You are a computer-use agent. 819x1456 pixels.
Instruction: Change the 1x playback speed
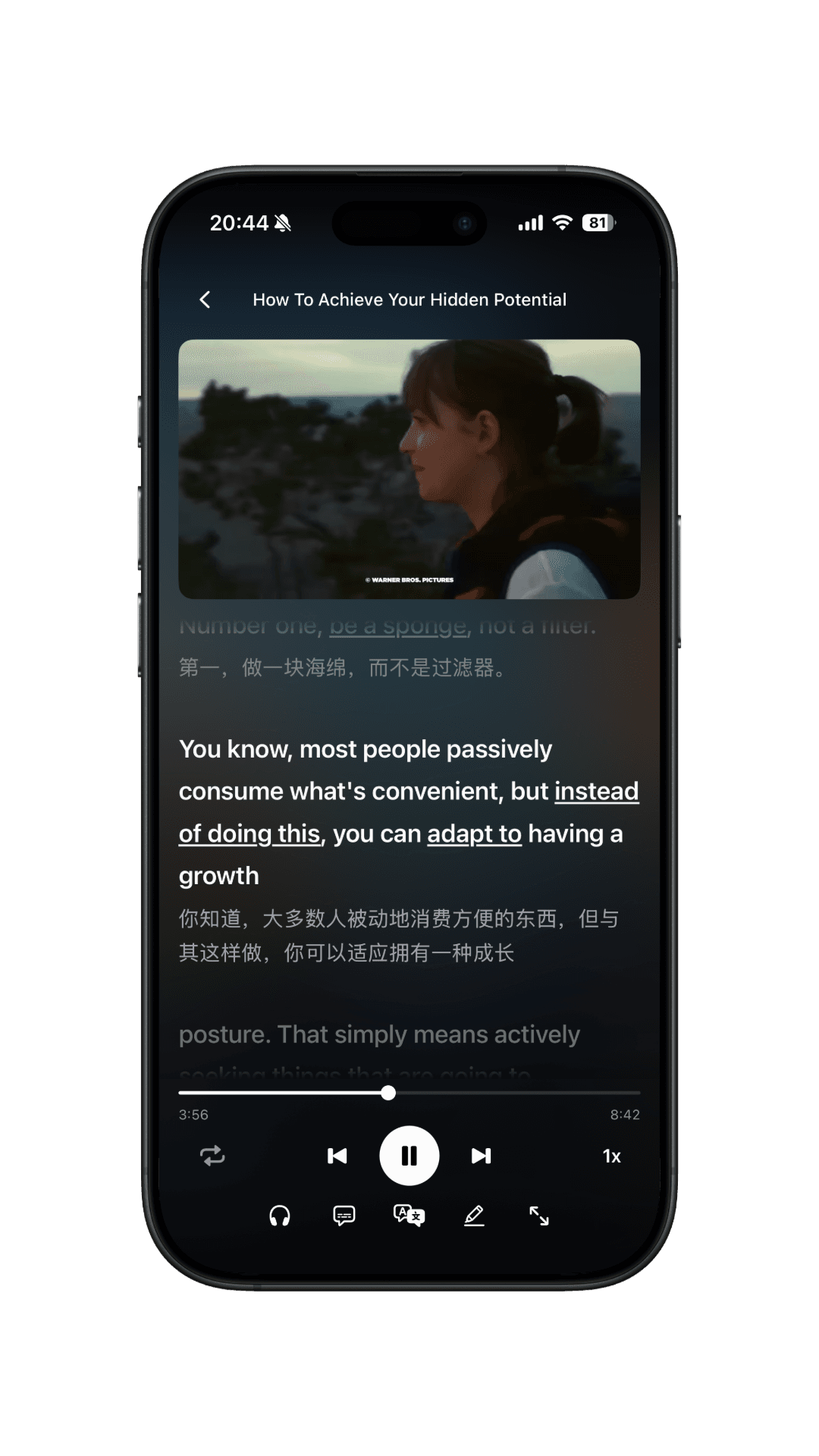point(612,1156)
